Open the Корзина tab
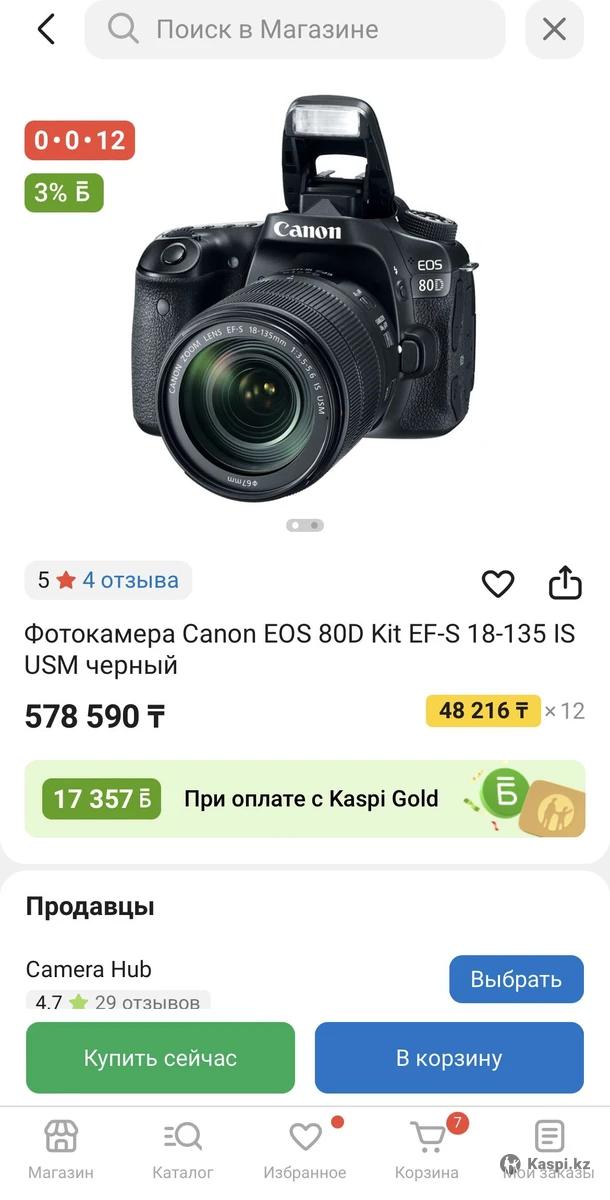The height and width of the screenshot is (1200, 610). pyautogui.click(x=427, y=1150)
